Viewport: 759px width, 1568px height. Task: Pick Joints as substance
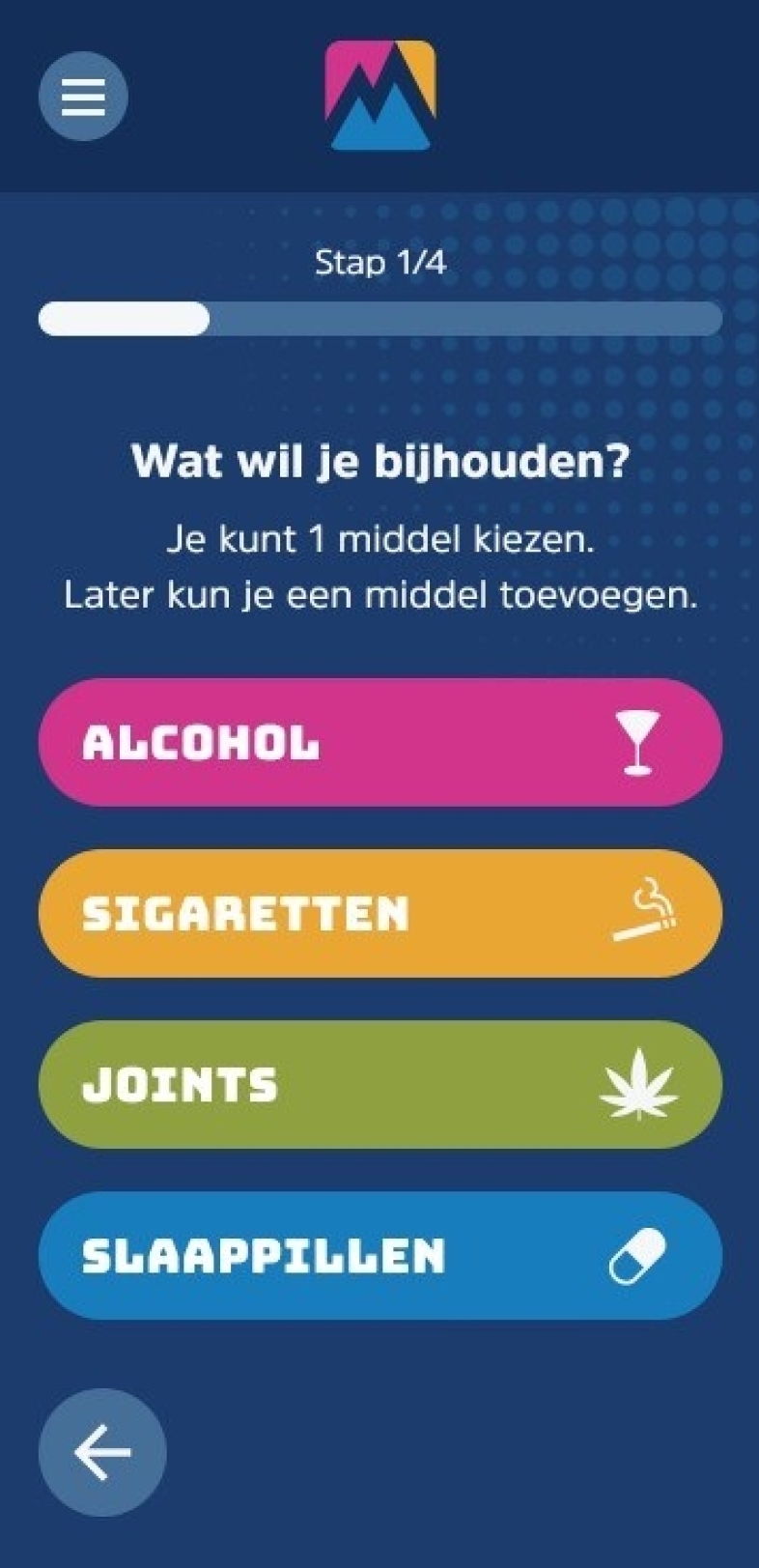tap(379, 1084)
